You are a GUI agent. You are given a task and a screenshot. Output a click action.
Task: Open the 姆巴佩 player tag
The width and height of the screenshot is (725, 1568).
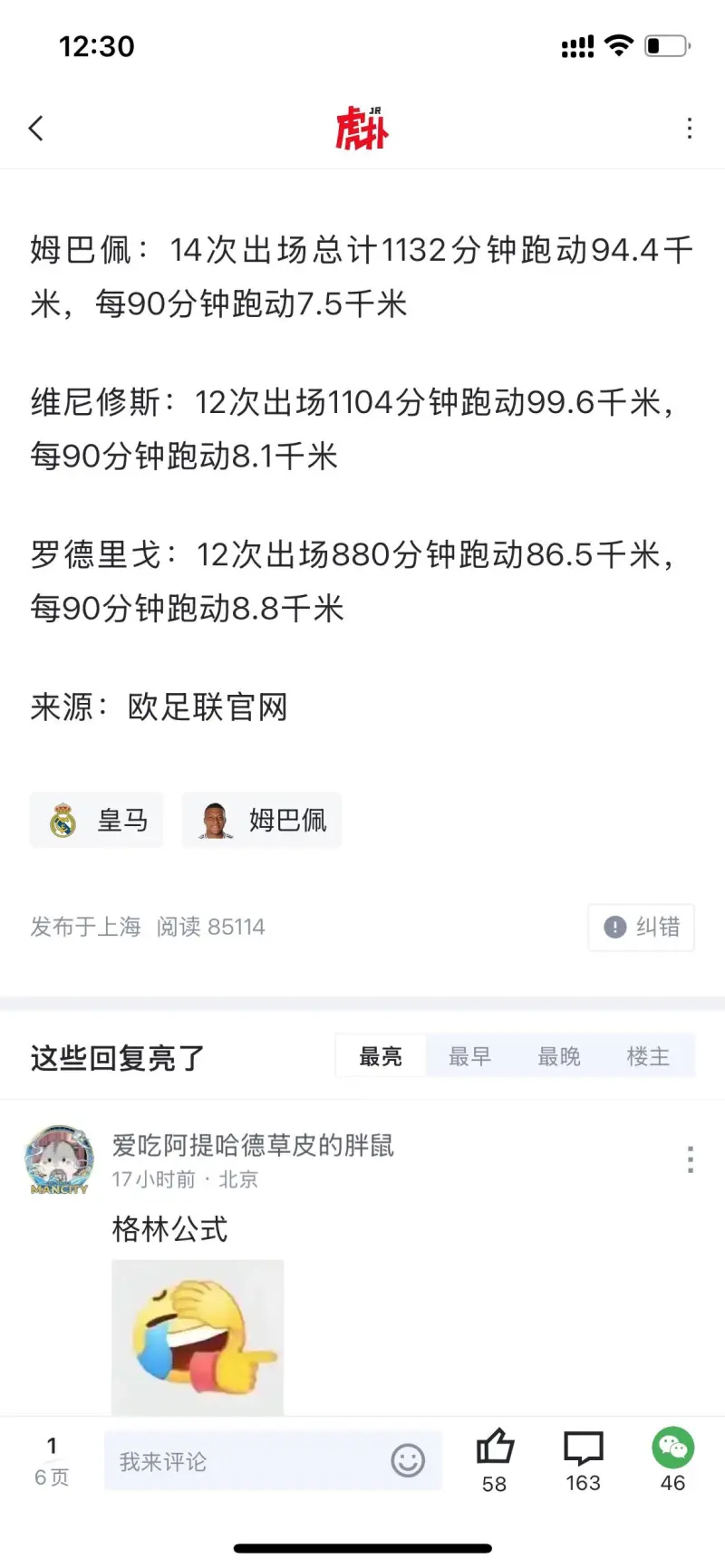click(262, 820)
